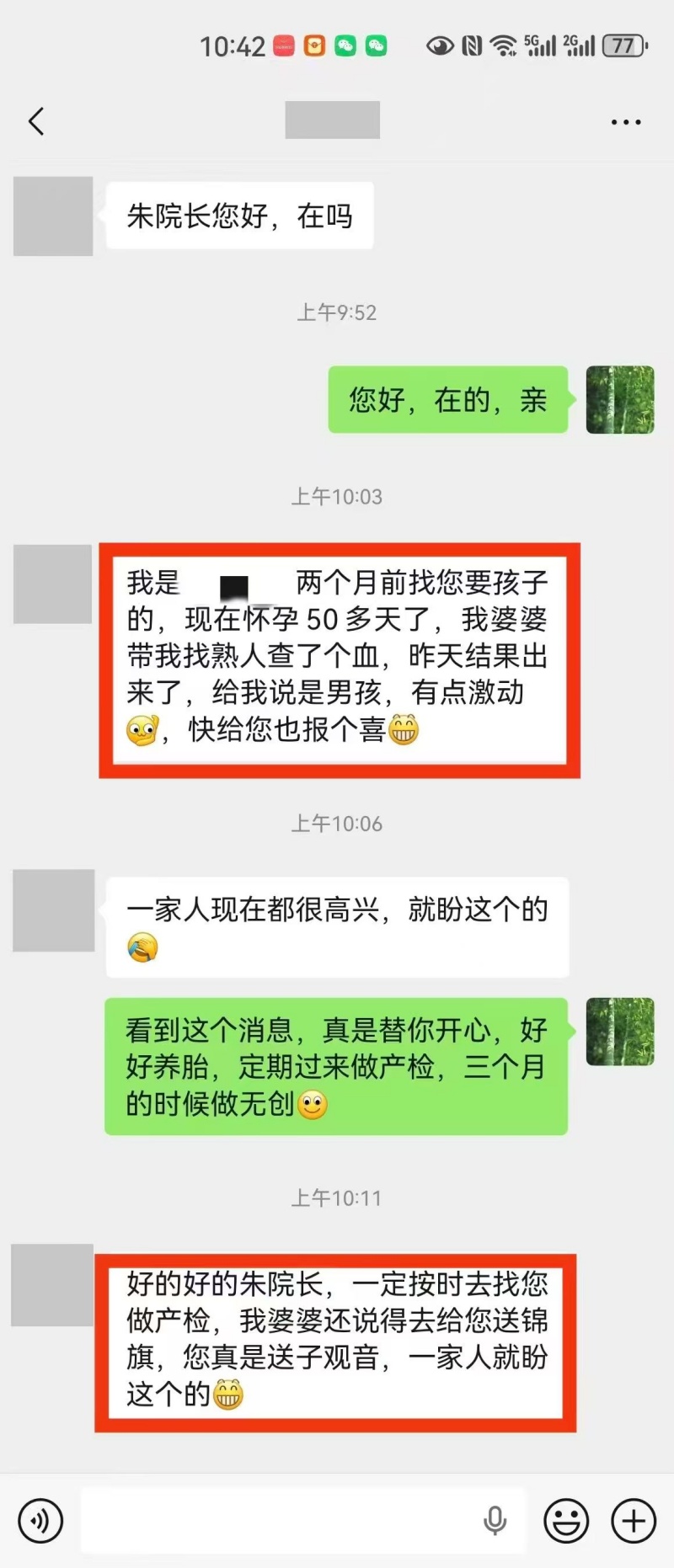Toggle the speaker/earpiece mode icon
Image resolution: width=674 pixels, height=1568 pixels.
[x=40, y=1521]
